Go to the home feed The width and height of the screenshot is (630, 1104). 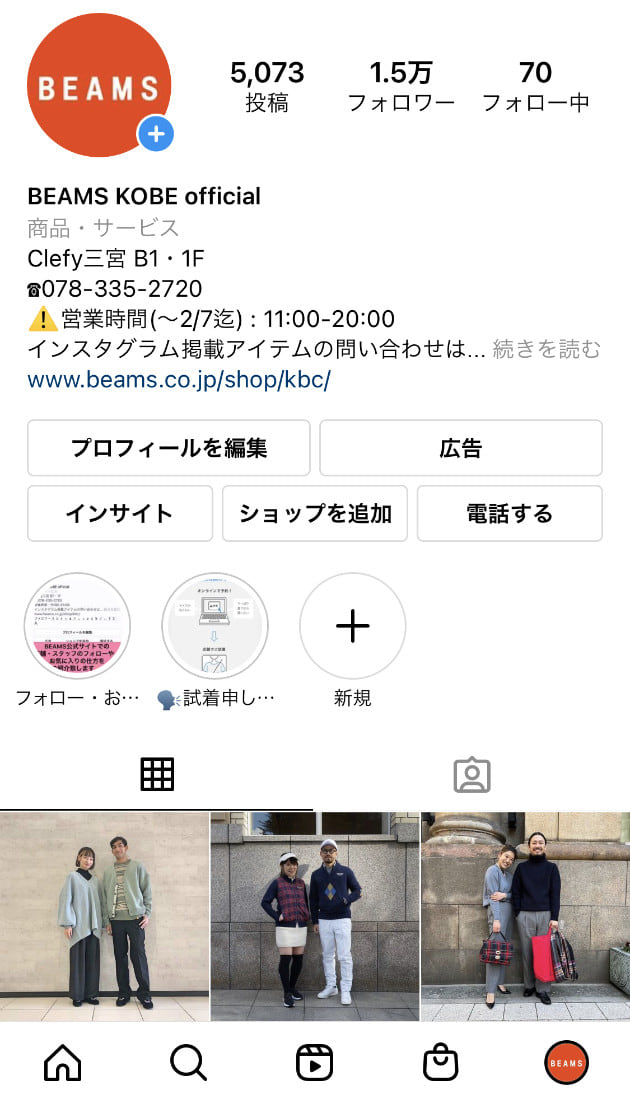point(63,1063)
